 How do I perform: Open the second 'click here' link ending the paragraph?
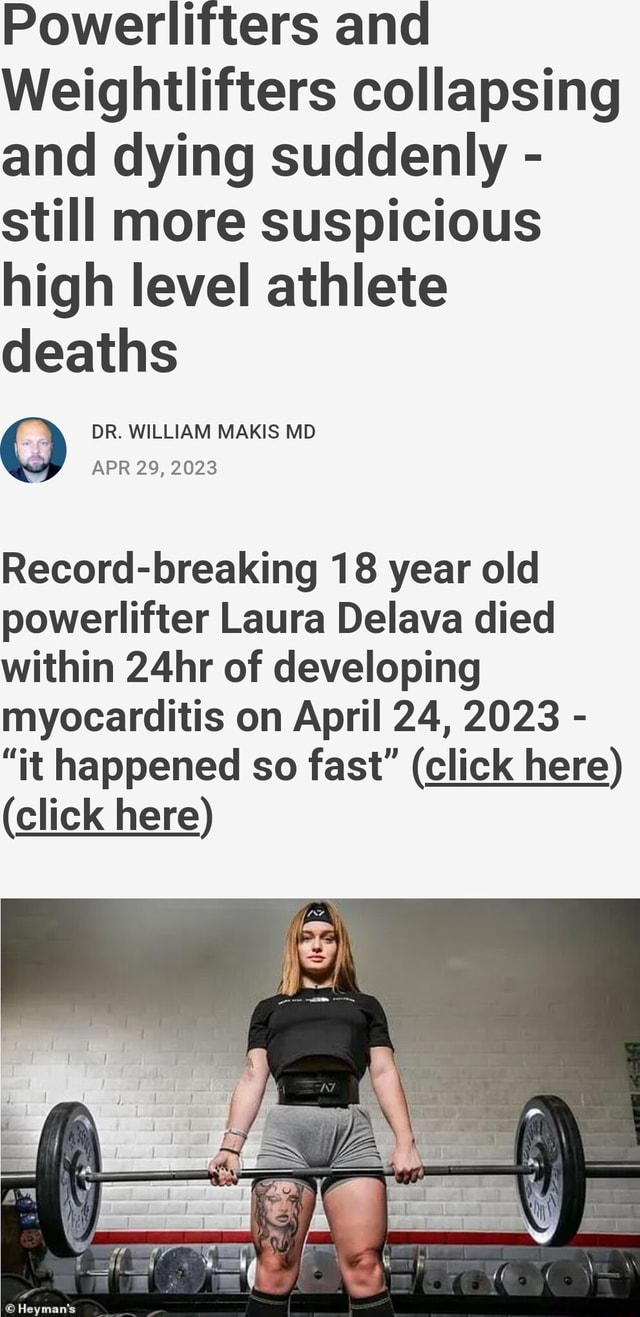point(108,817)
